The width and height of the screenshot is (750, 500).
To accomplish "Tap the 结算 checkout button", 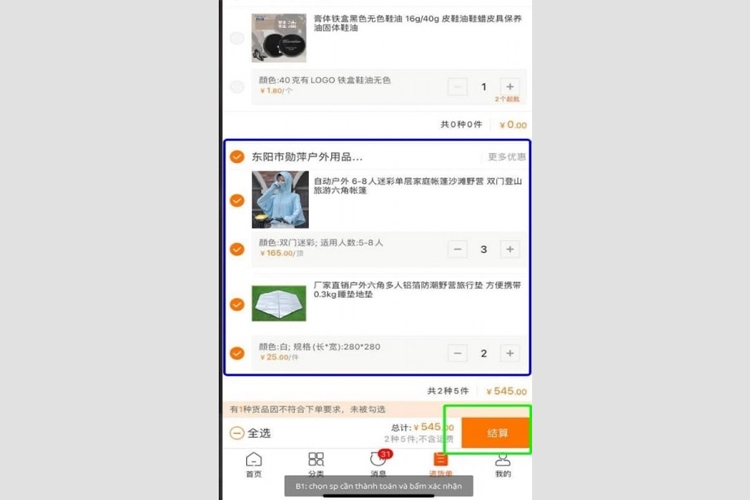I will tap(496, 433).
